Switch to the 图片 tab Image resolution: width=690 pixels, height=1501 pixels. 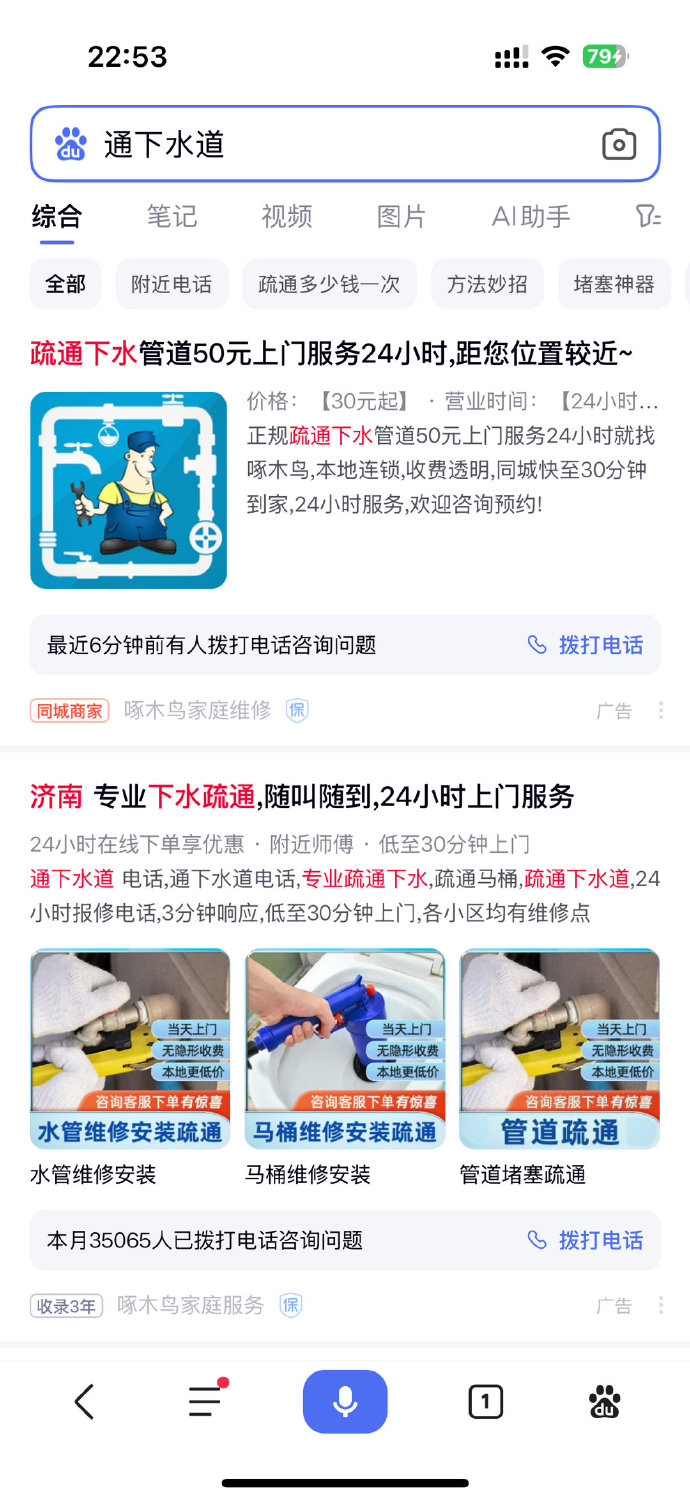[x=401, y=216]
